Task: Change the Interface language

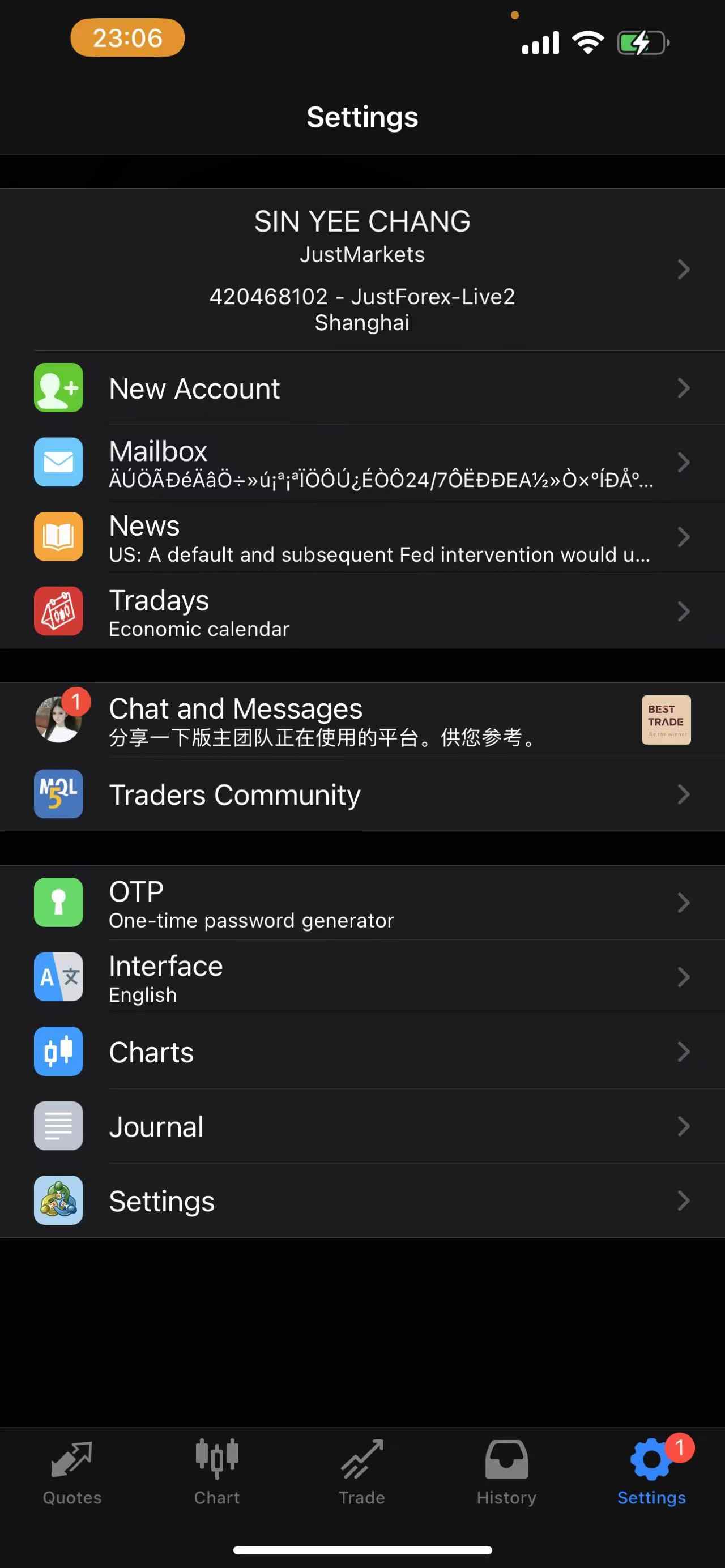Action: 362,977
